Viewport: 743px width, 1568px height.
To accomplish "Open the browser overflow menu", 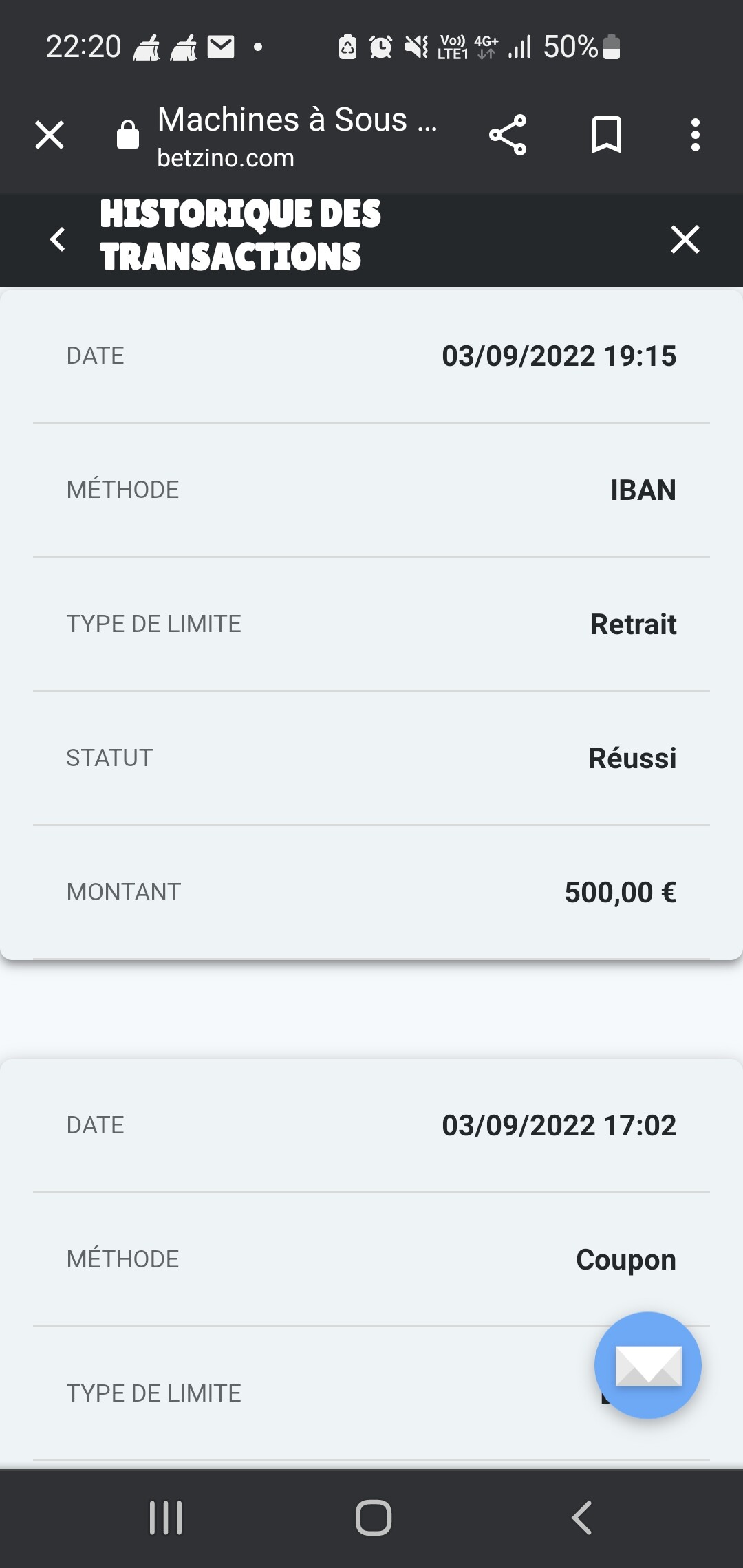I will point(696,135).
